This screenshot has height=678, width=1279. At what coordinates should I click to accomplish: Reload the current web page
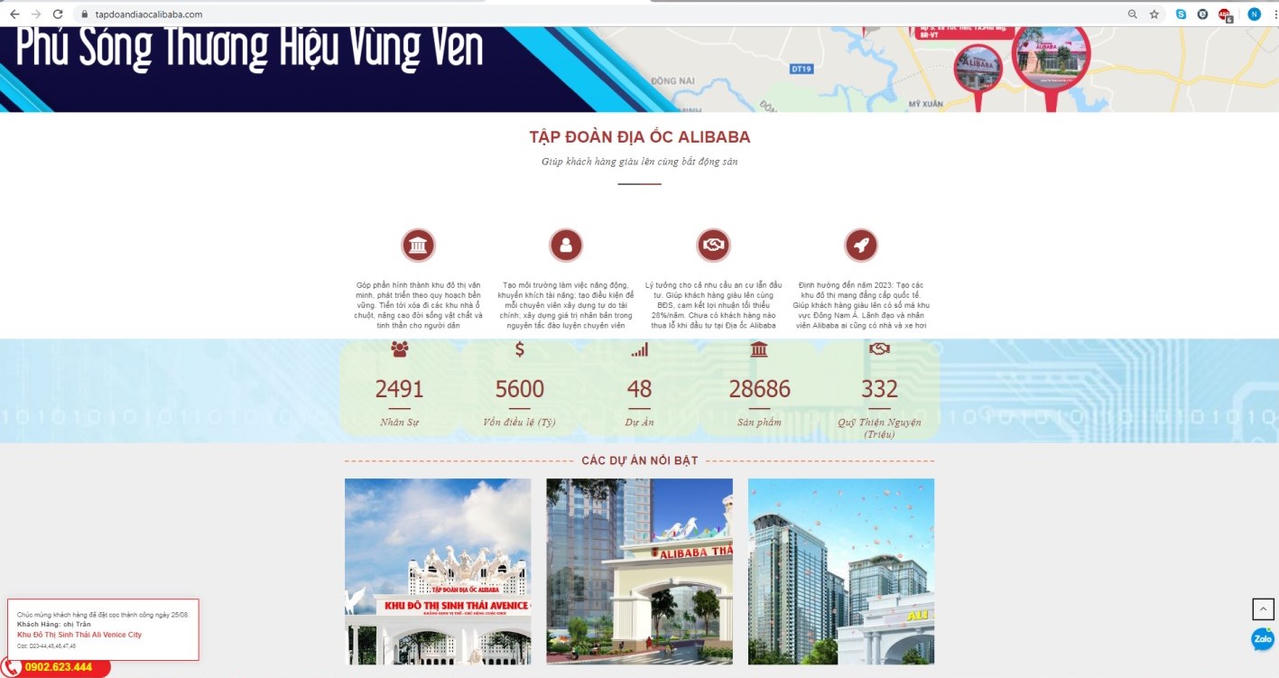[x=57, y=14]
